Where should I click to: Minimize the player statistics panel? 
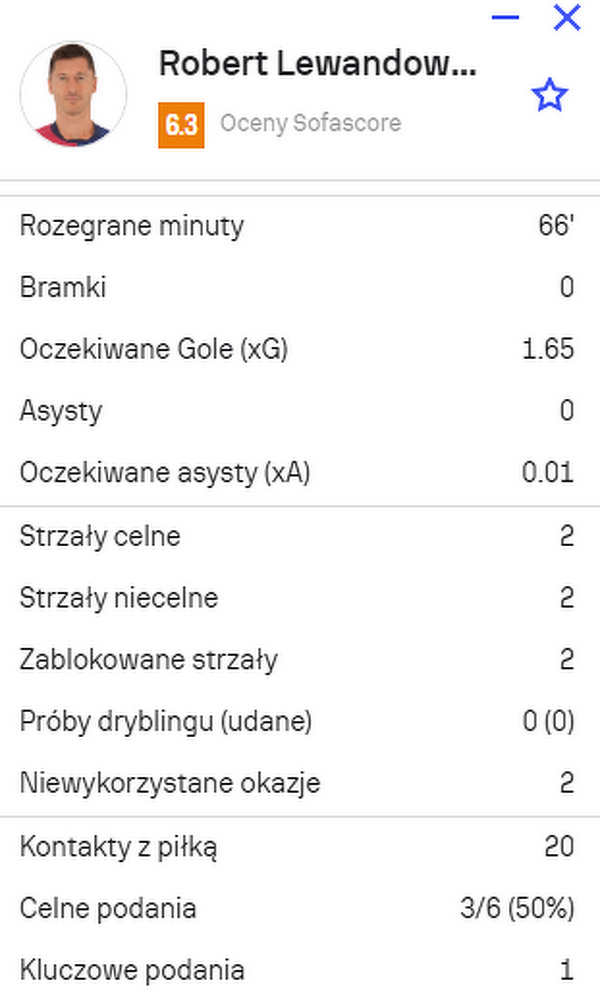(x=506, y=18)
